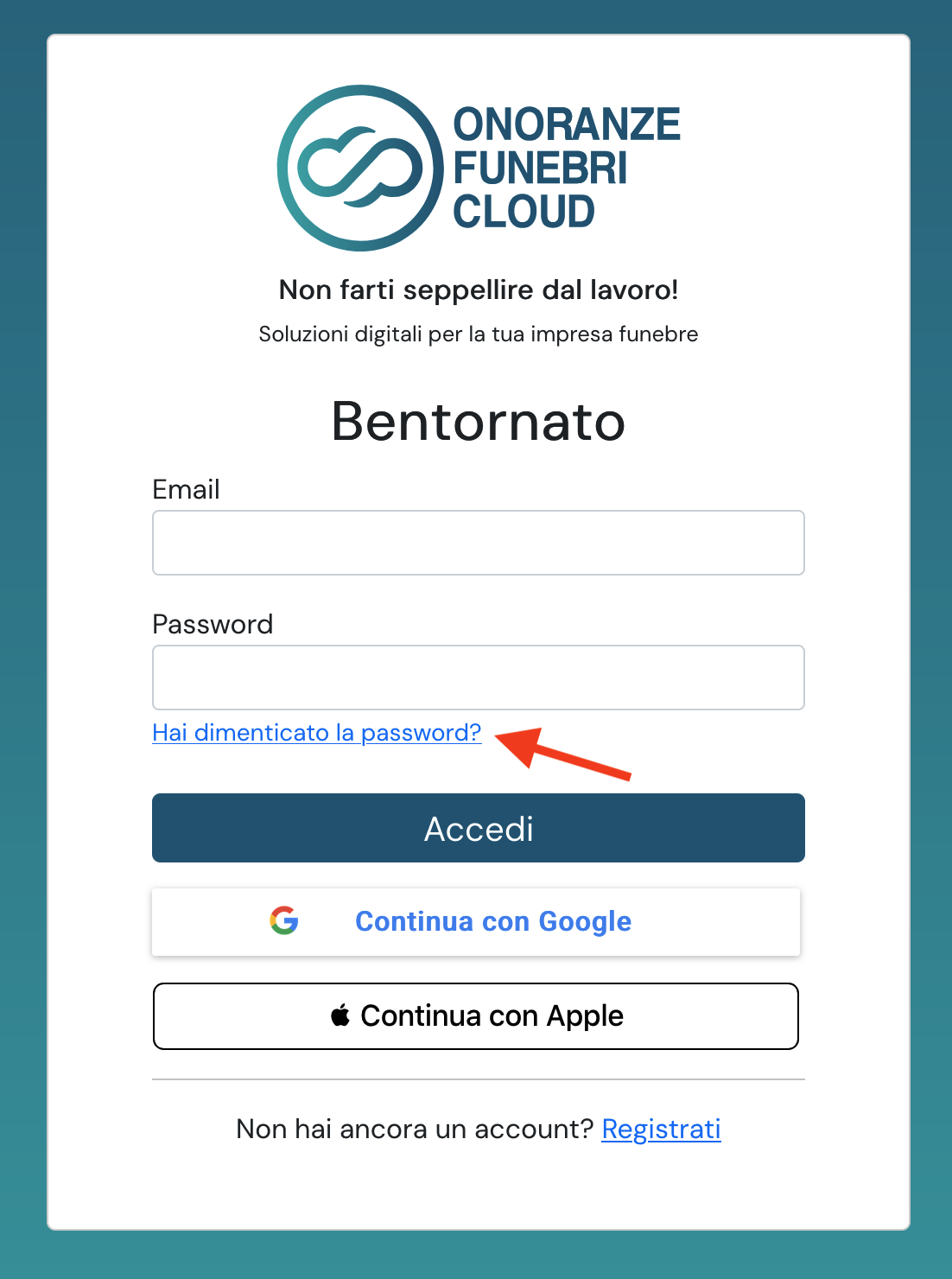This screenshot has height=1279, width=952.
Task: Tap the Accedi button
Action: pos(478,828)
